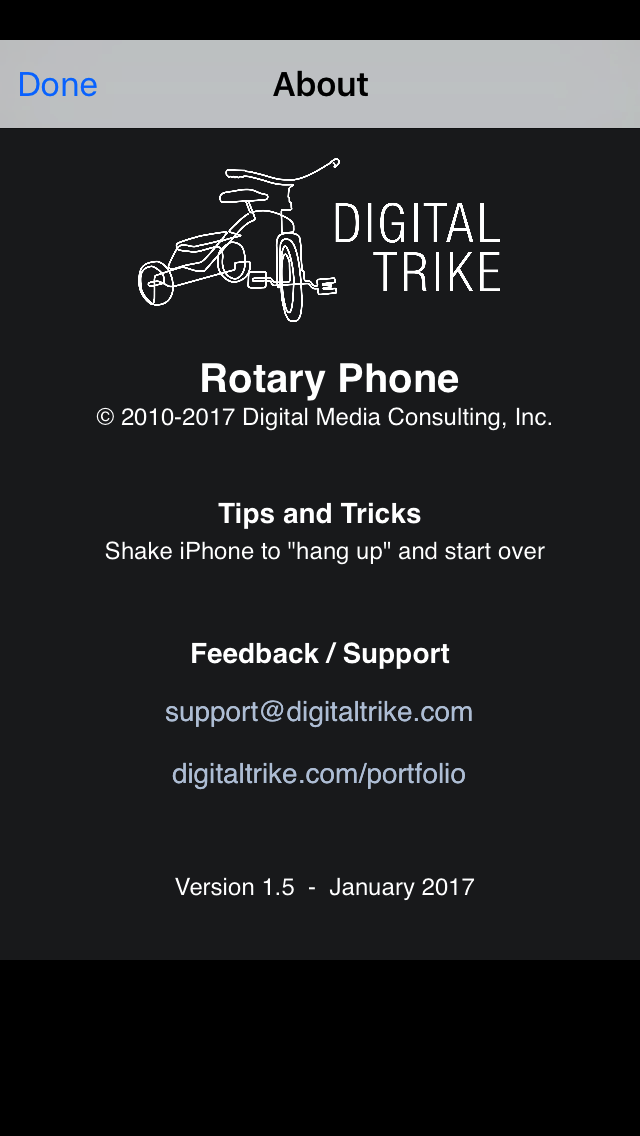Viewport: 640px width, 1136px height.
Task: Open the support@digitaltrike.com email link
Action: coord(319,711)
